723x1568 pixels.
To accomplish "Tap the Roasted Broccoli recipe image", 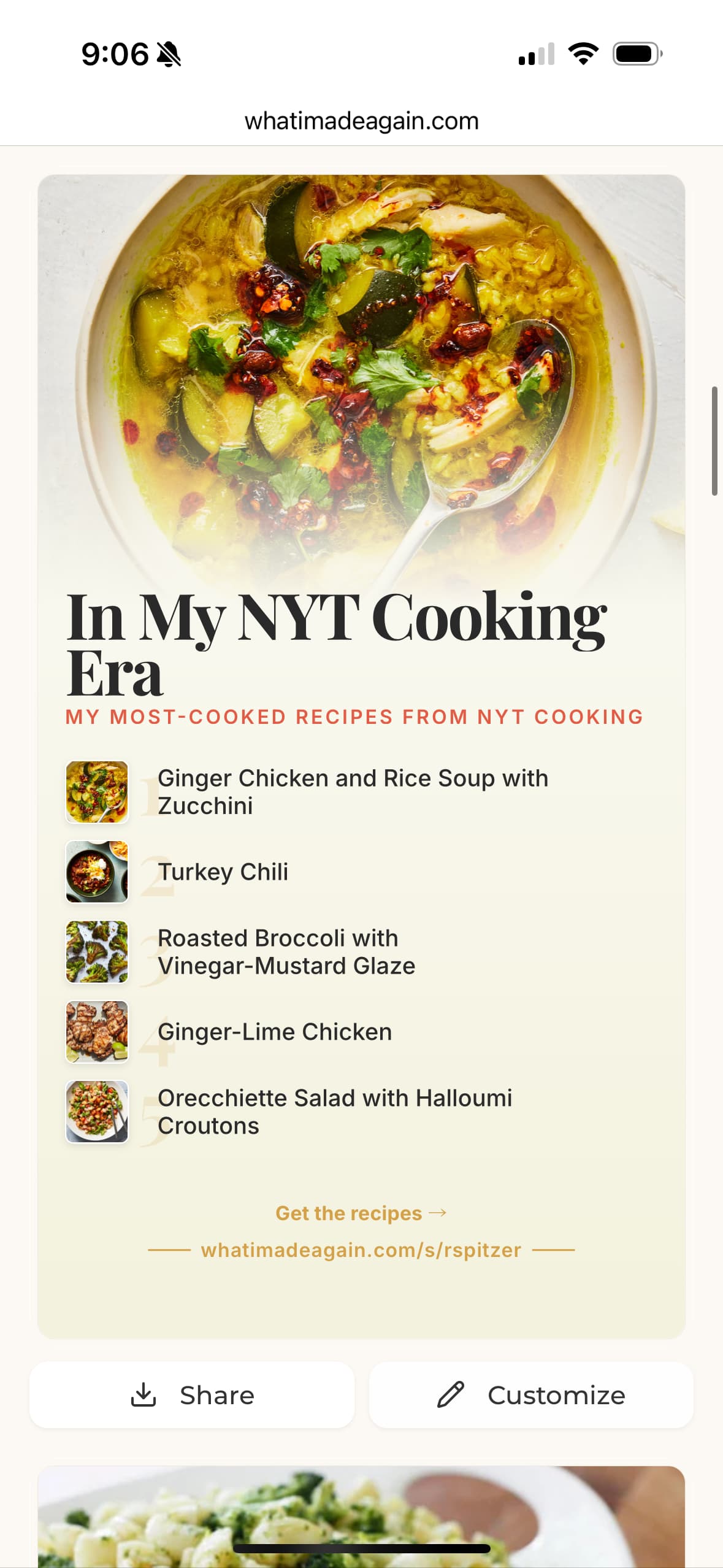I will pos(96,951).
